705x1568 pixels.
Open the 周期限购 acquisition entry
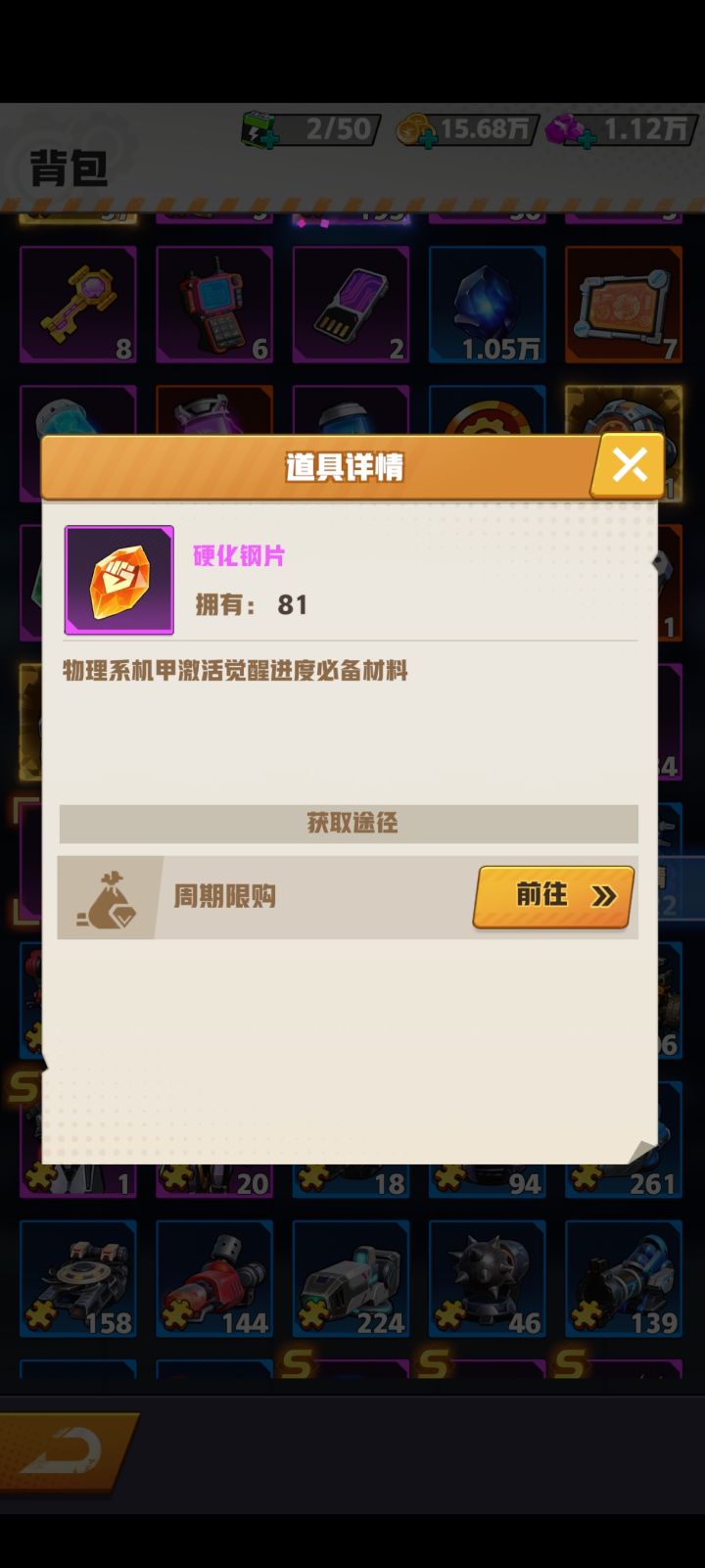click(224, 897)
